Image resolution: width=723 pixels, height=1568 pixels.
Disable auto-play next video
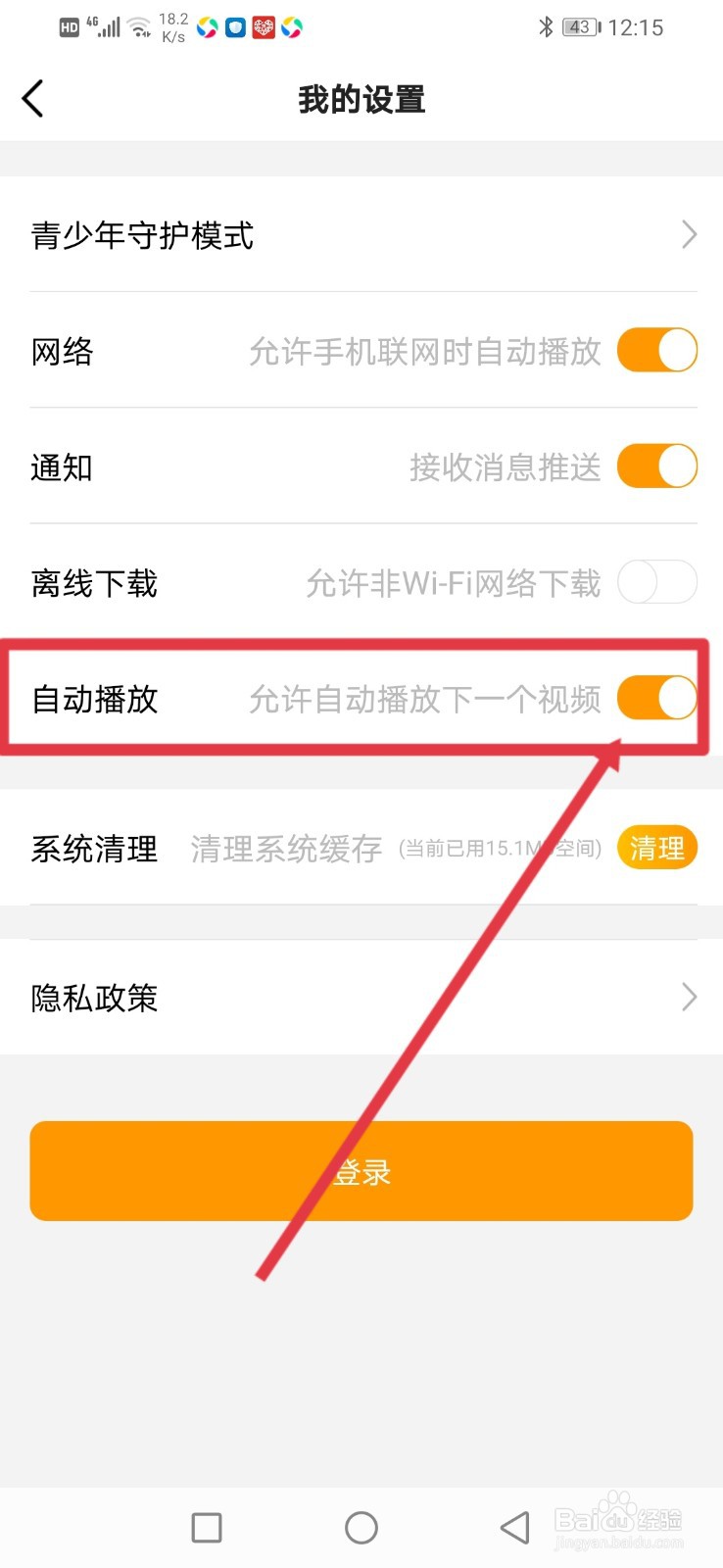pos(656,698)
